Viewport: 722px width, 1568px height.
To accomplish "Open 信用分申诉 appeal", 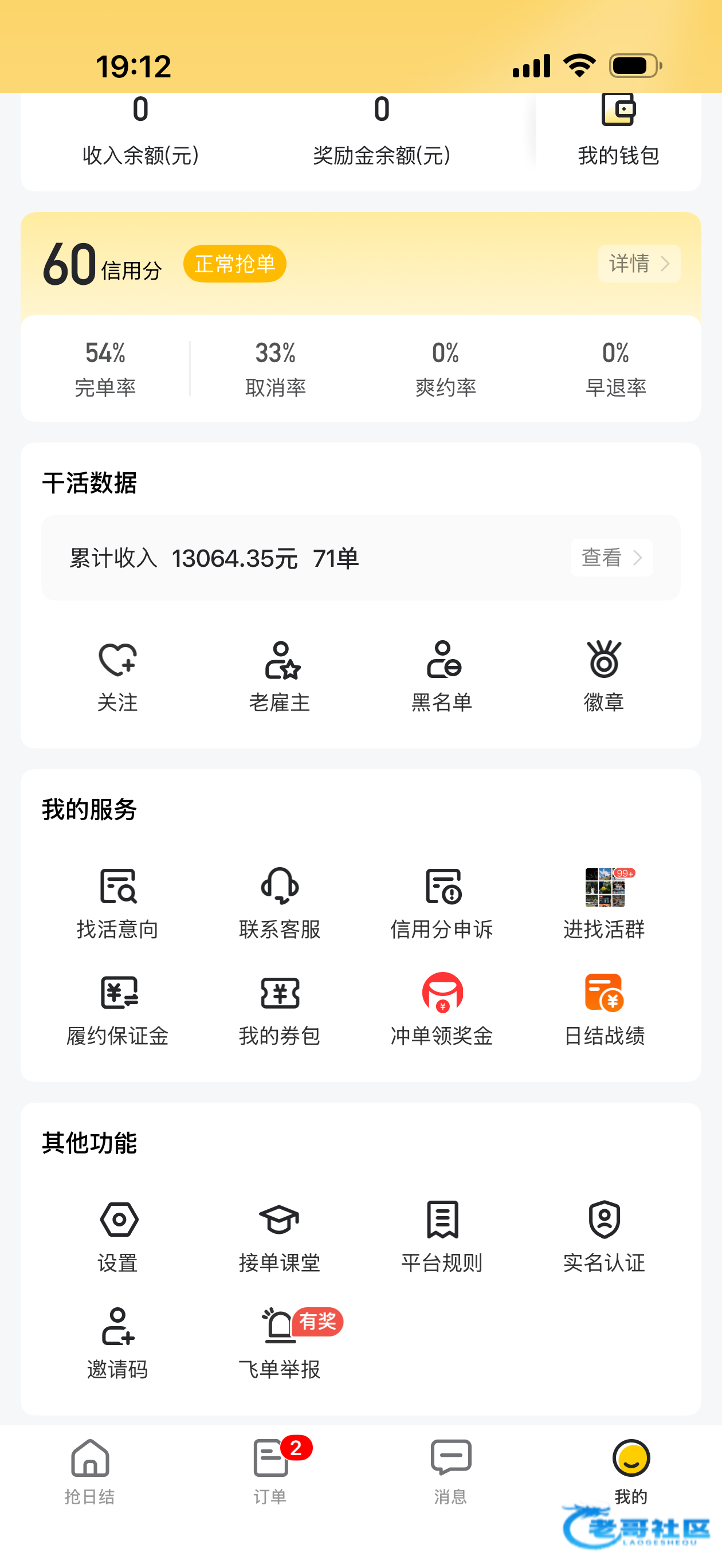I will [442, 903].
